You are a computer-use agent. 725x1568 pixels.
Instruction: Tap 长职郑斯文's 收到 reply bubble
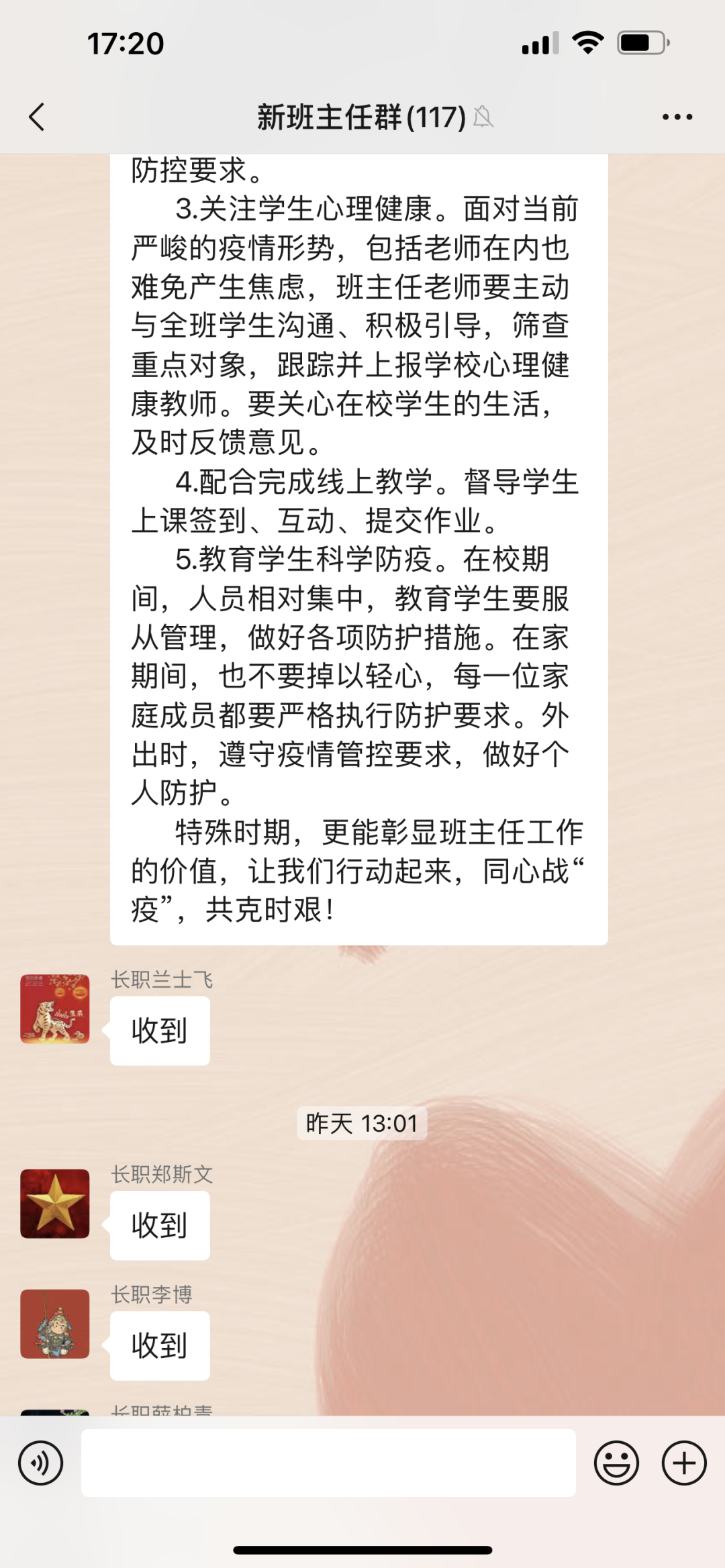click(x=160, y=1225)
